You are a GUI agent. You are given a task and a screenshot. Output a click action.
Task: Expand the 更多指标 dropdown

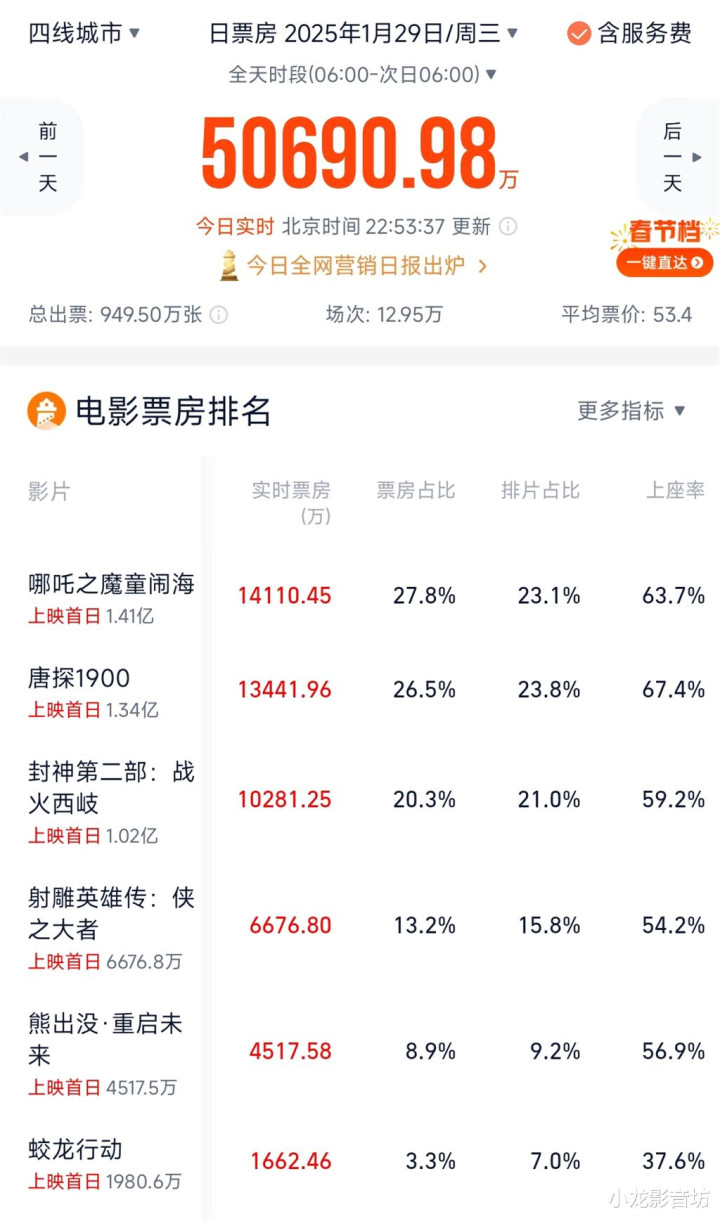[x=631, y=411]
